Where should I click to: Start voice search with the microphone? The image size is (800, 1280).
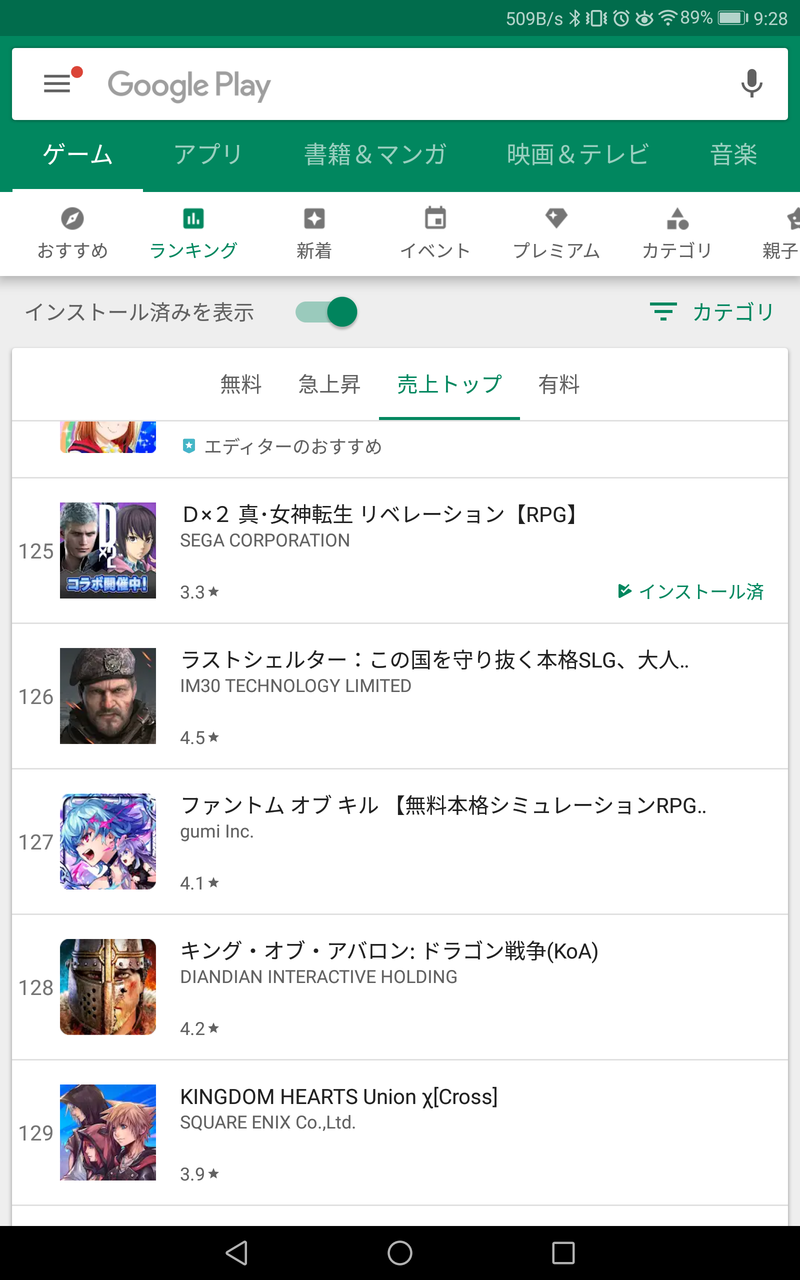click(752, 84)
